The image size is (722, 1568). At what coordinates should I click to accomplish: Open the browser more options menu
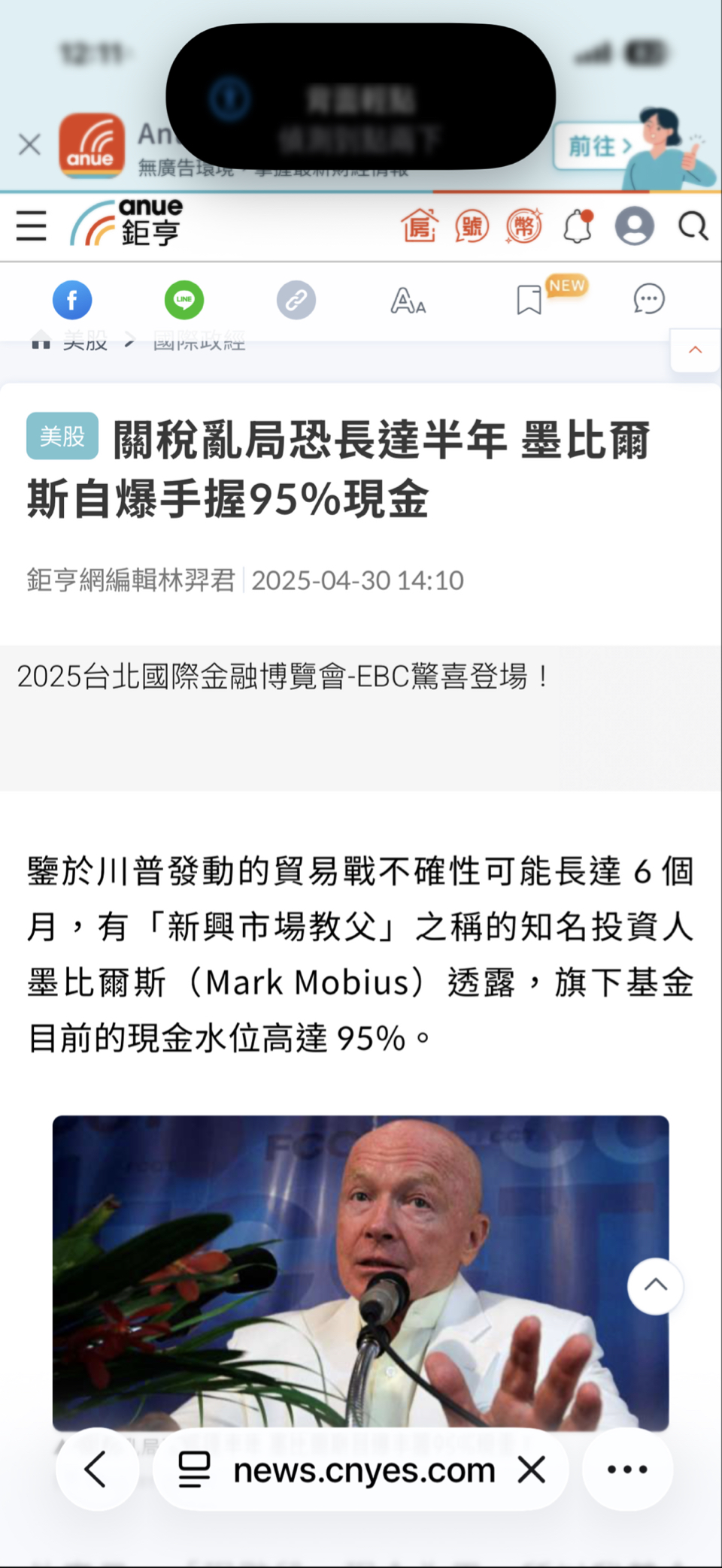pyautogui.click(x=626, y=1469)
